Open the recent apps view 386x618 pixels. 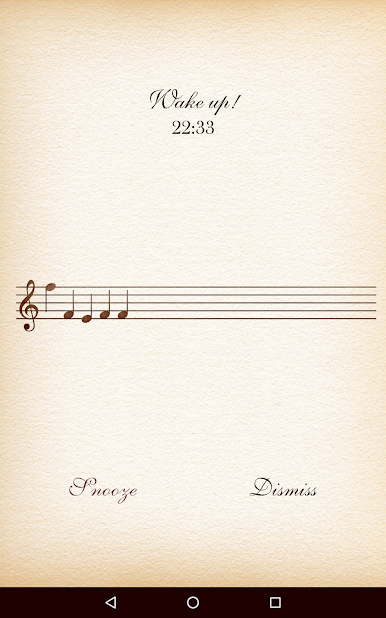tap(275, 602)
